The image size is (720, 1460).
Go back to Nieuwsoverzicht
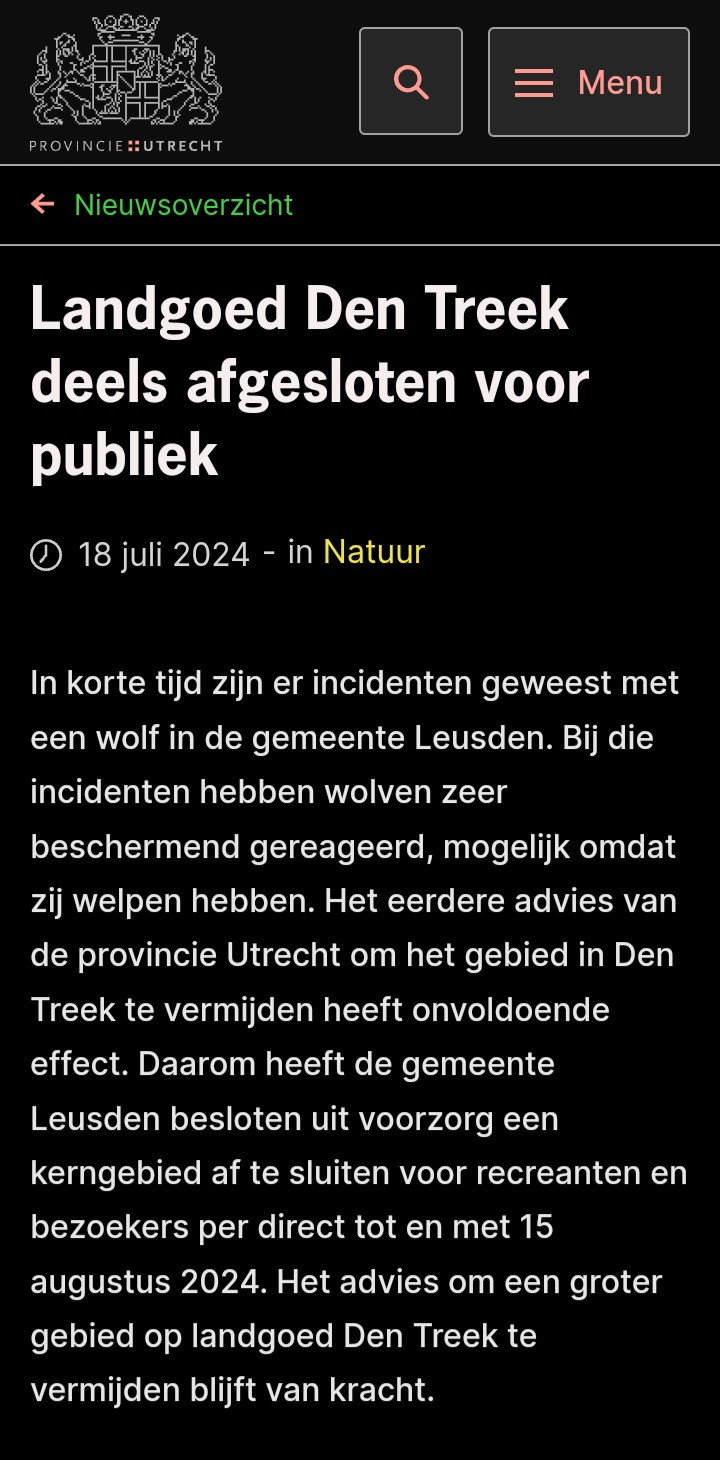[183, 205]
